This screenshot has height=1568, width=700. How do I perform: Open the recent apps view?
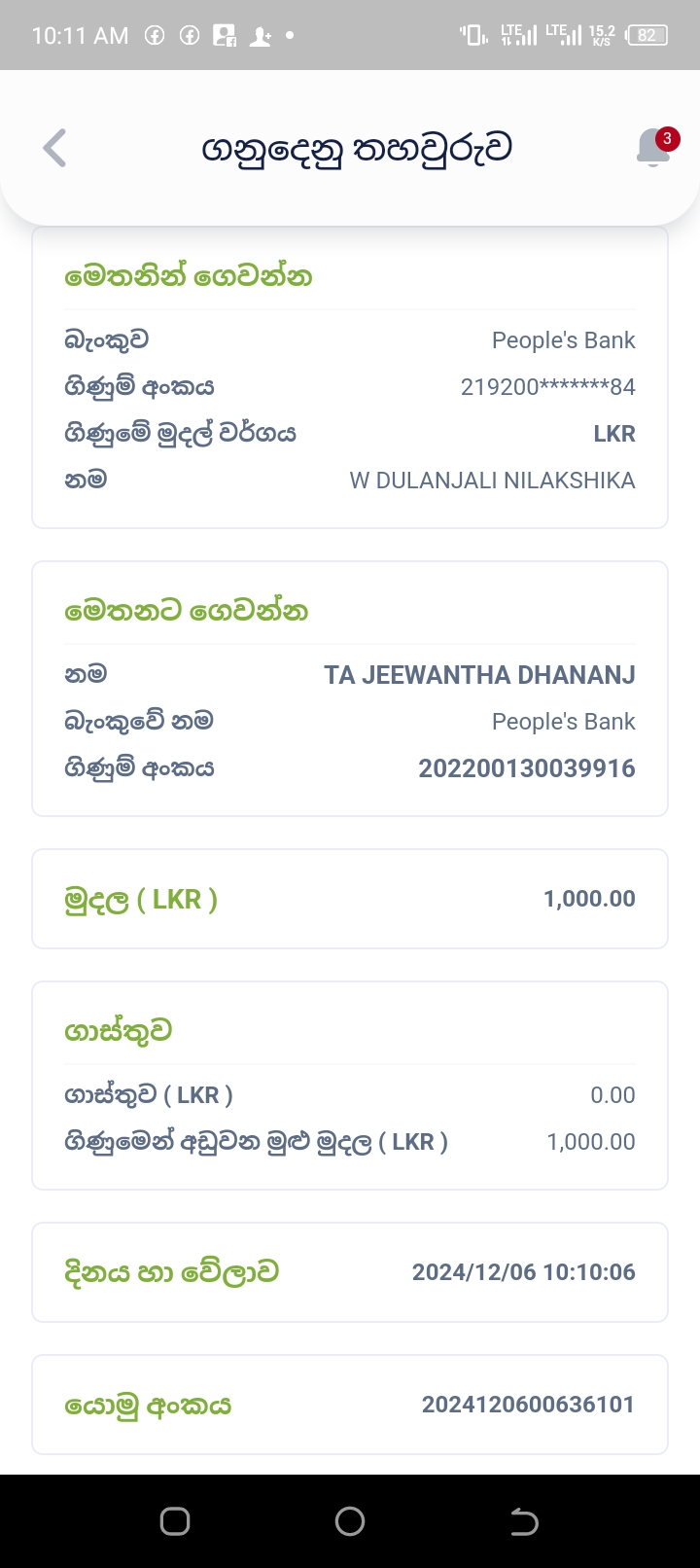(x=175, y=1521)
